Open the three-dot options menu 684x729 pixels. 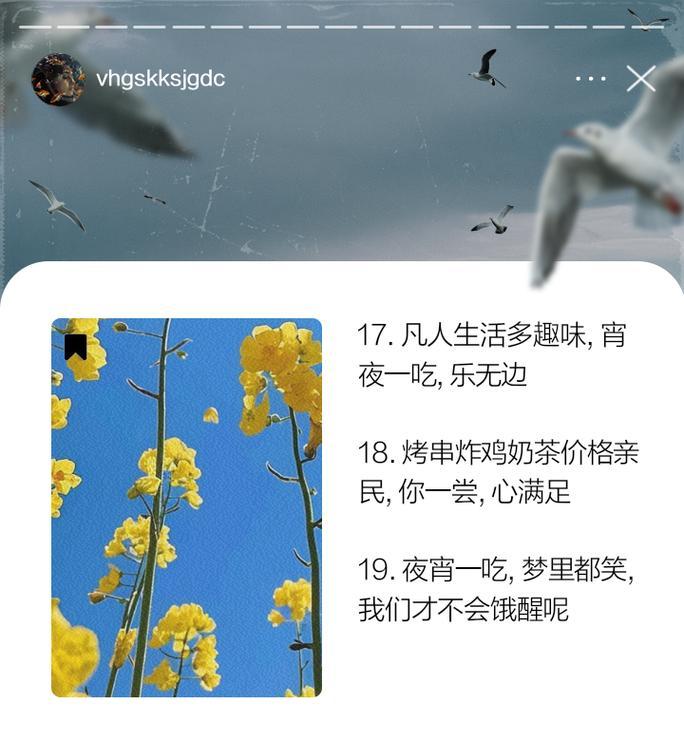591,79
